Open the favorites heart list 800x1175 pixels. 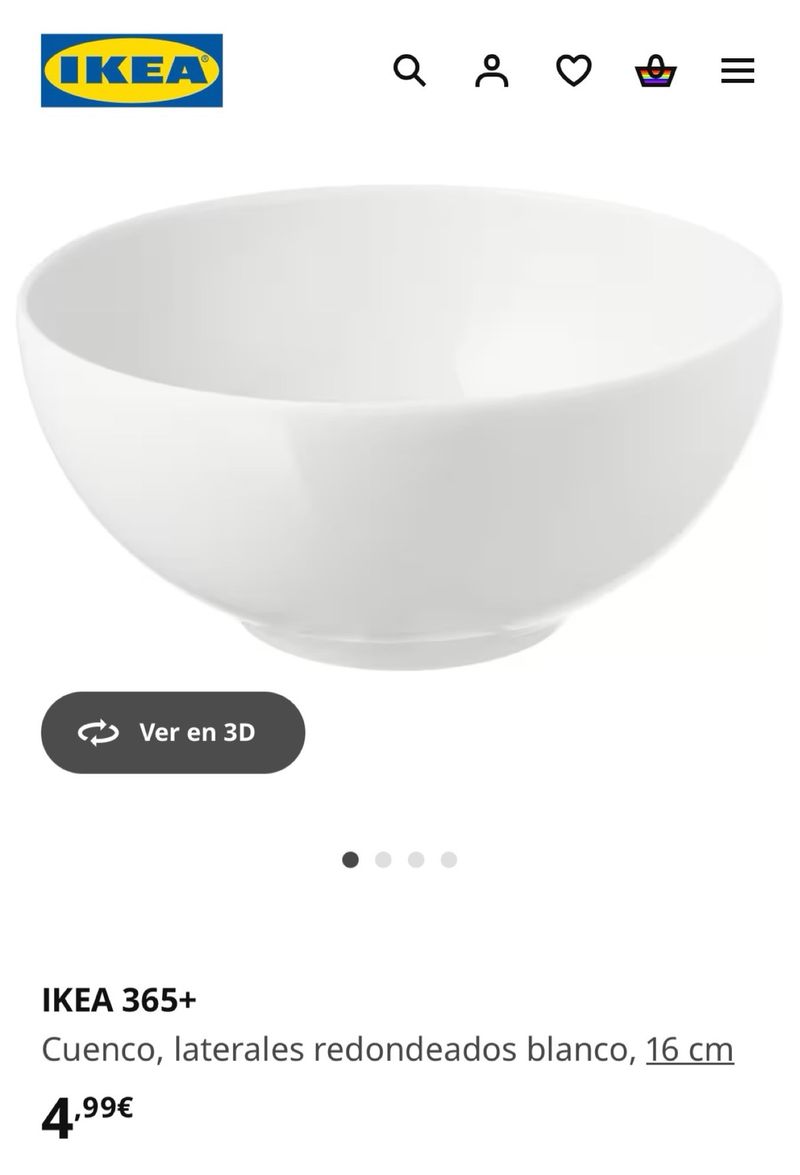tap(573, 71)
